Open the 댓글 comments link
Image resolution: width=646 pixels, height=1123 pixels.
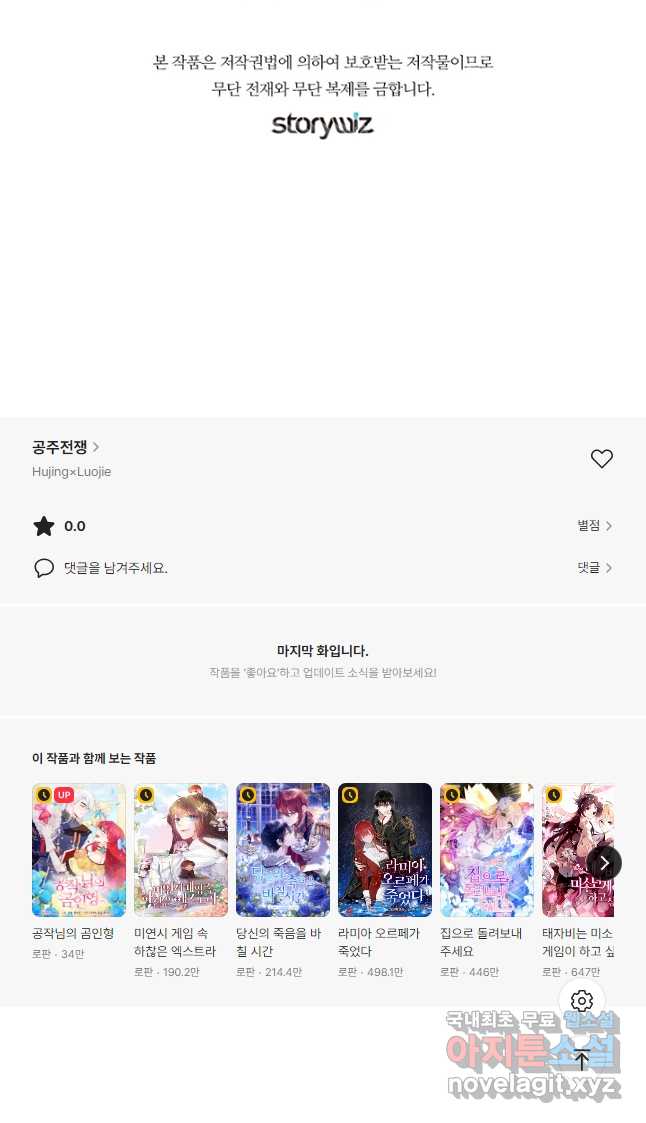point(594,568)
